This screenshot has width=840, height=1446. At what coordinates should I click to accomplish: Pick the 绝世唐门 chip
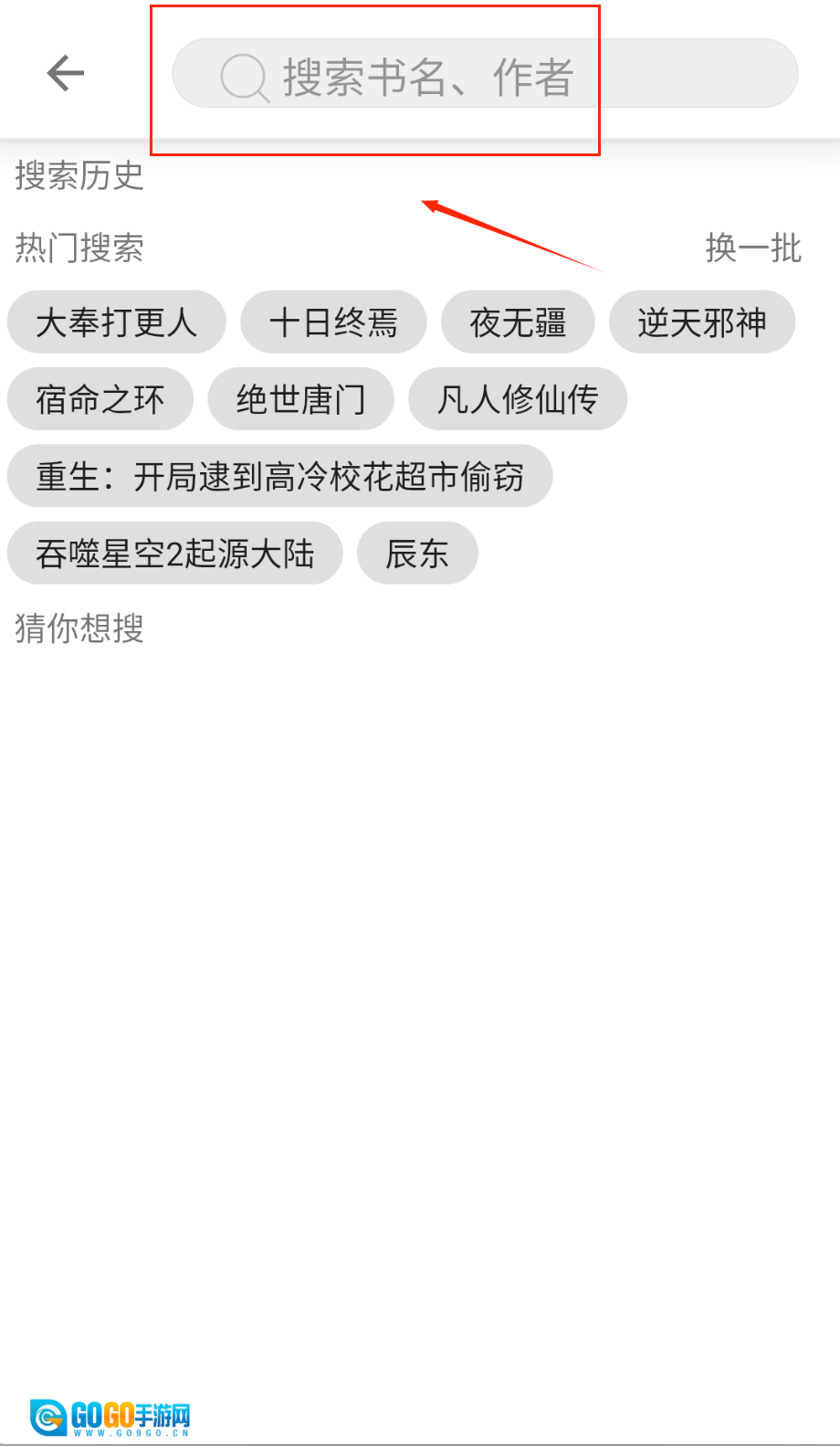pyautogui.click(x=300, y=399)
